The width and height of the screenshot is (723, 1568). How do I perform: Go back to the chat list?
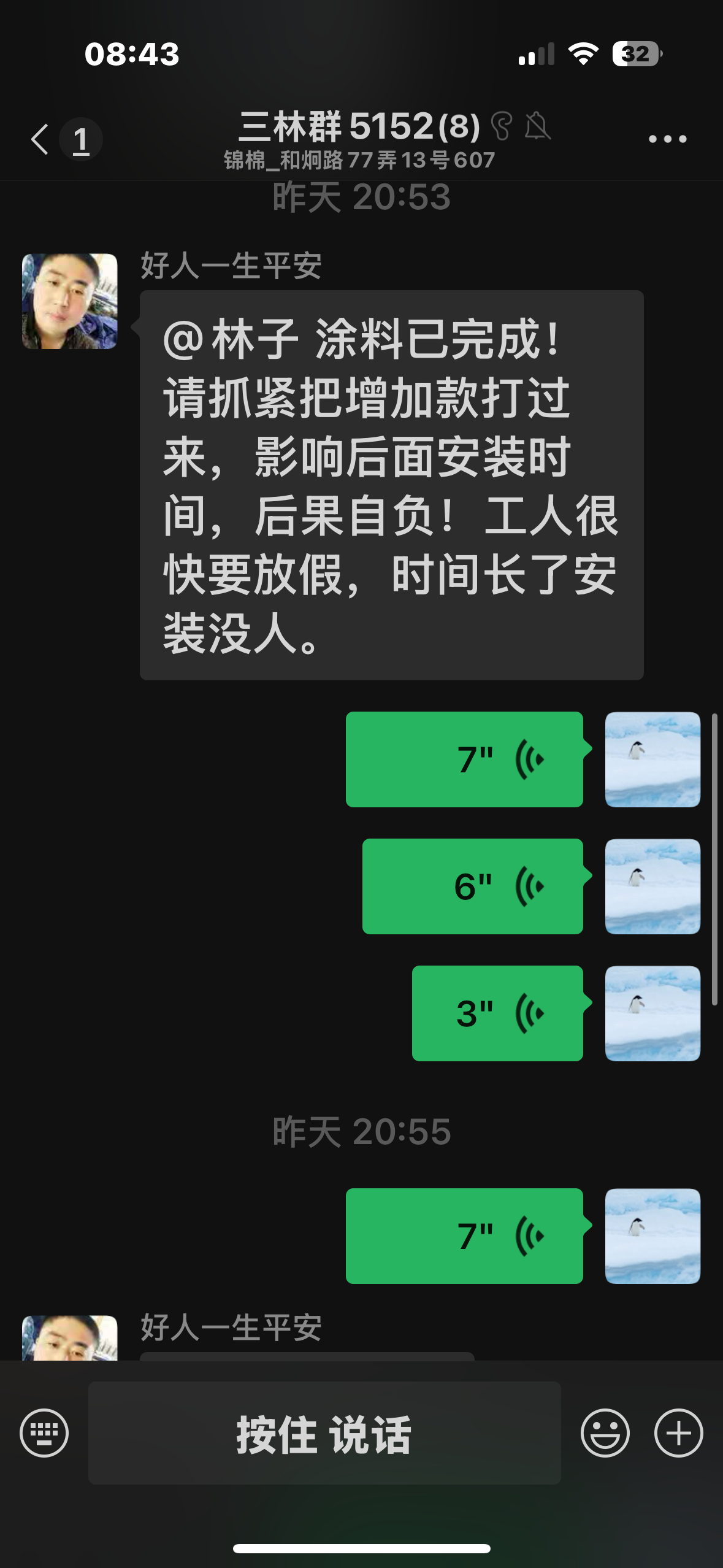coord(40,139)
